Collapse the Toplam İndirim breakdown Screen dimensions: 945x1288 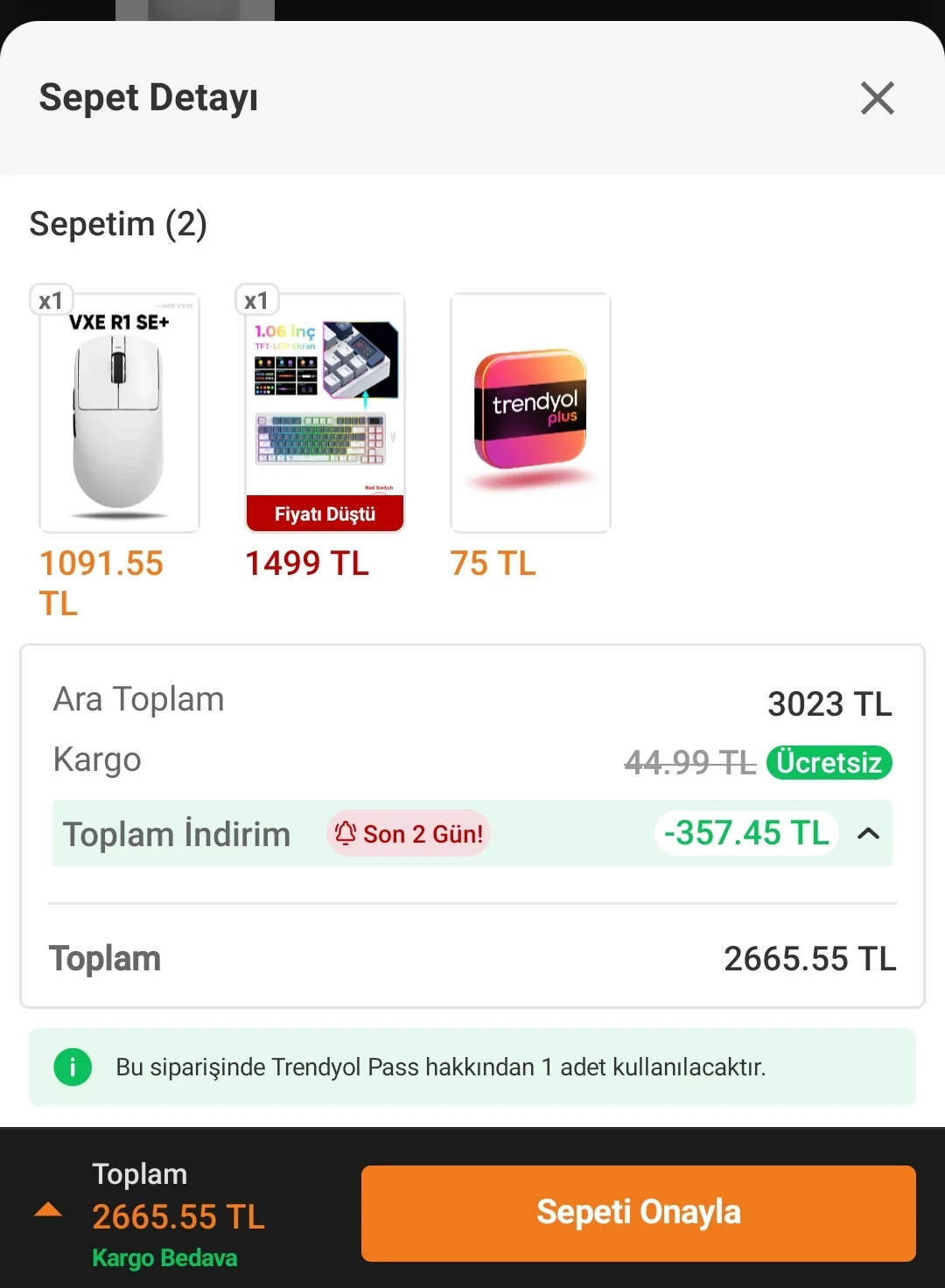(868, 833)
